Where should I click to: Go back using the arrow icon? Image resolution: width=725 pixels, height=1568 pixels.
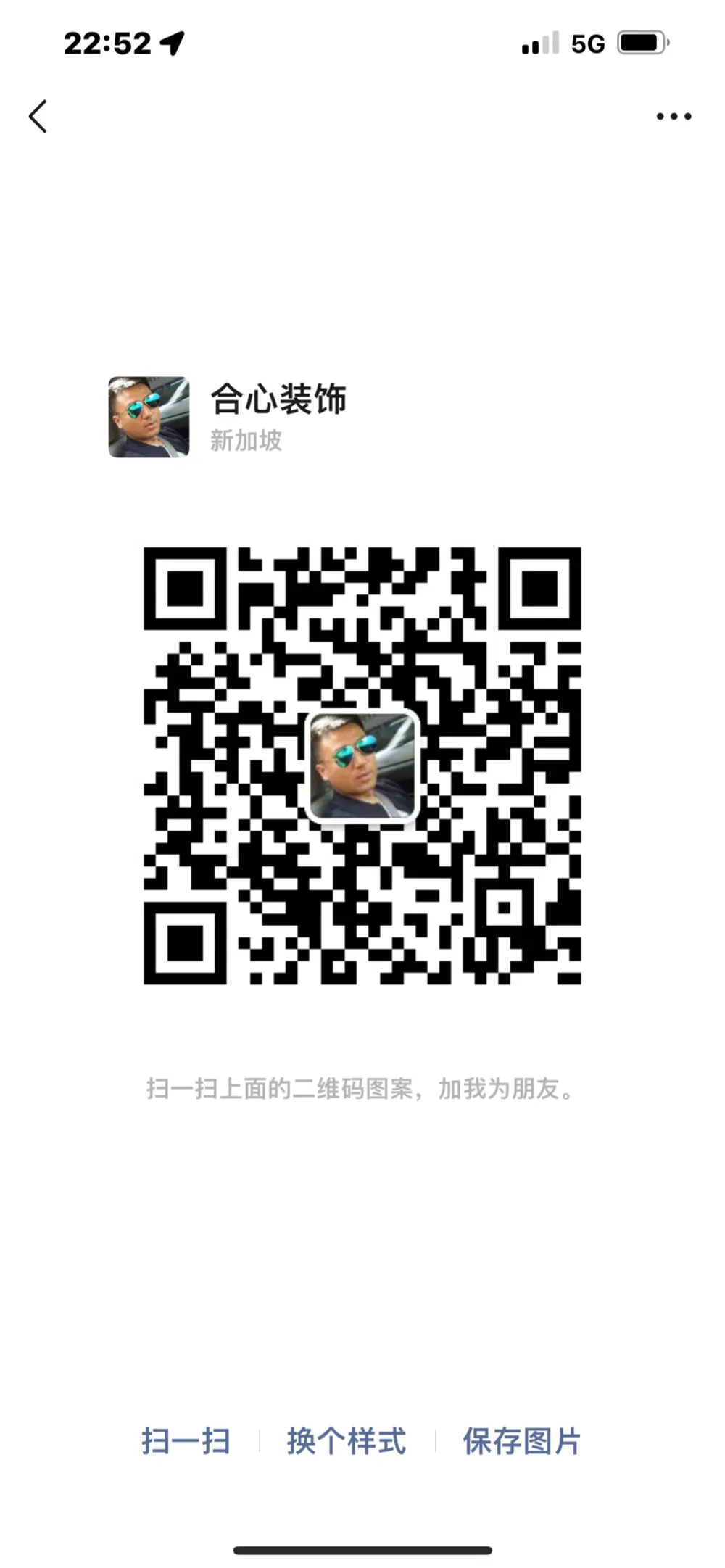(x=38, y=117)
